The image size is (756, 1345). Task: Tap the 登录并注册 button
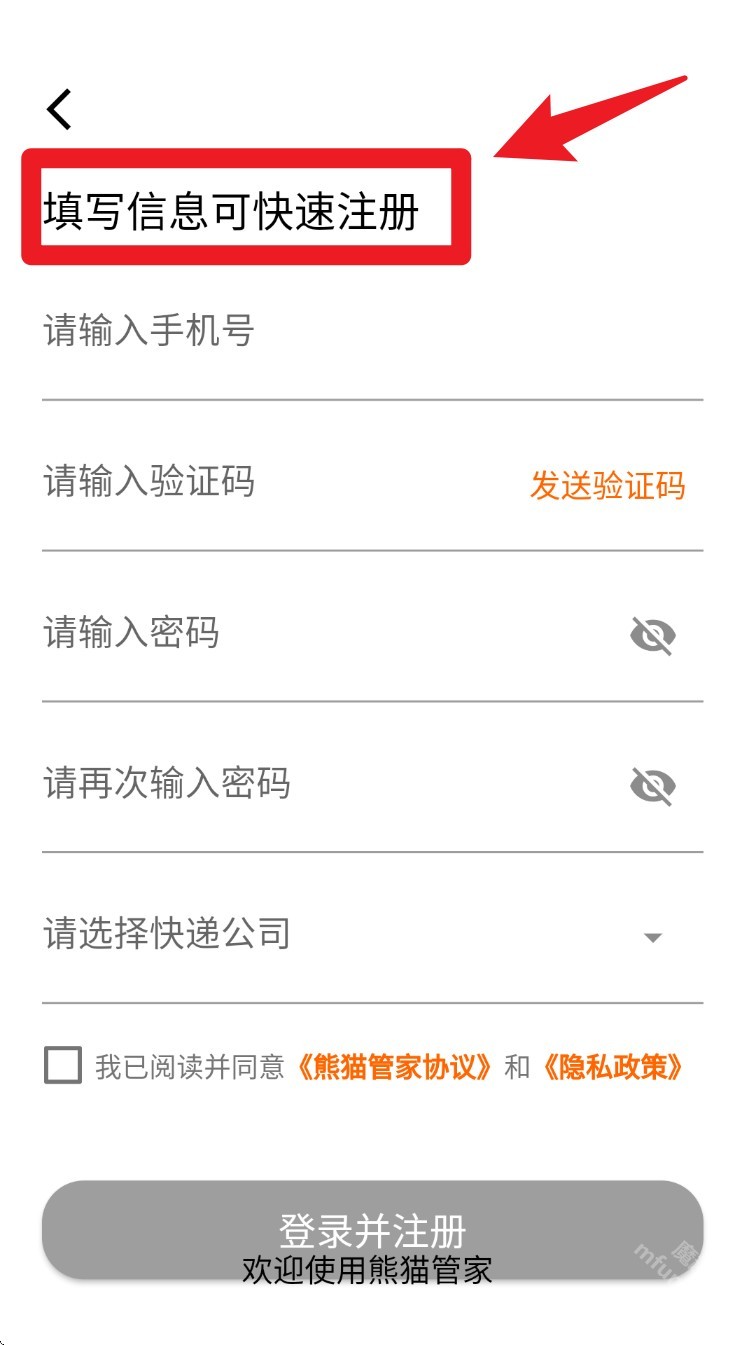(372, 1229)
